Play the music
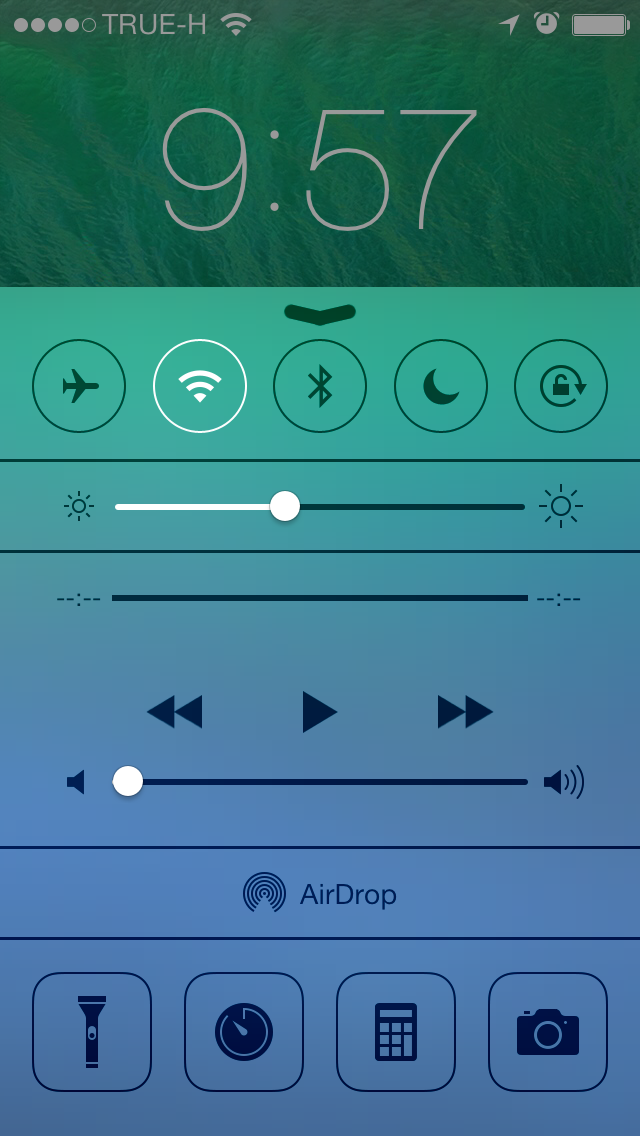 click(x=320, y=711)
